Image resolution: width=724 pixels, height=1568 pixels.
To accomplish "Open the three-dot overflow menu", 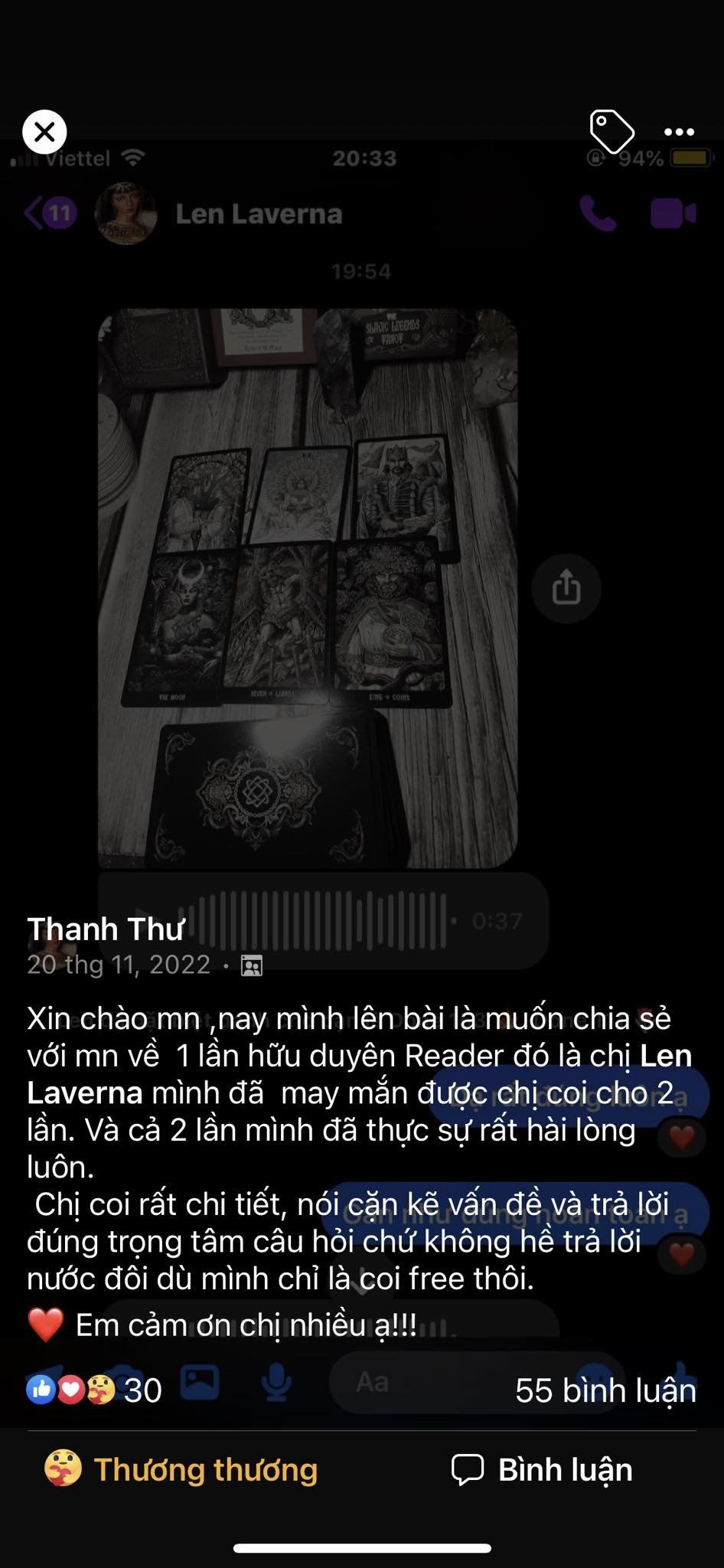I will point(679,132).
